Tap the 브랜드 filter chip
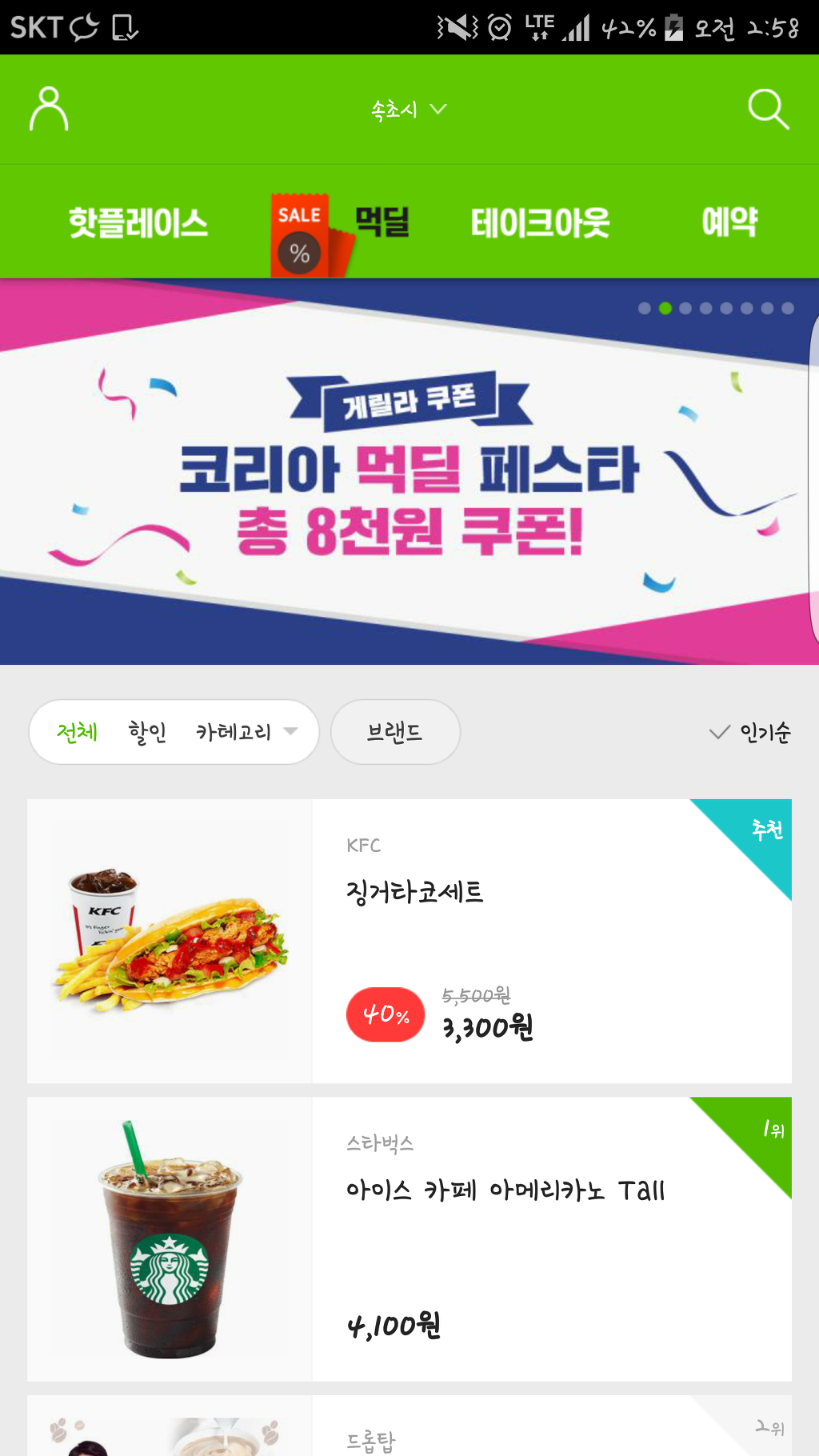The image size is (819, 1456). click(395, 732)
